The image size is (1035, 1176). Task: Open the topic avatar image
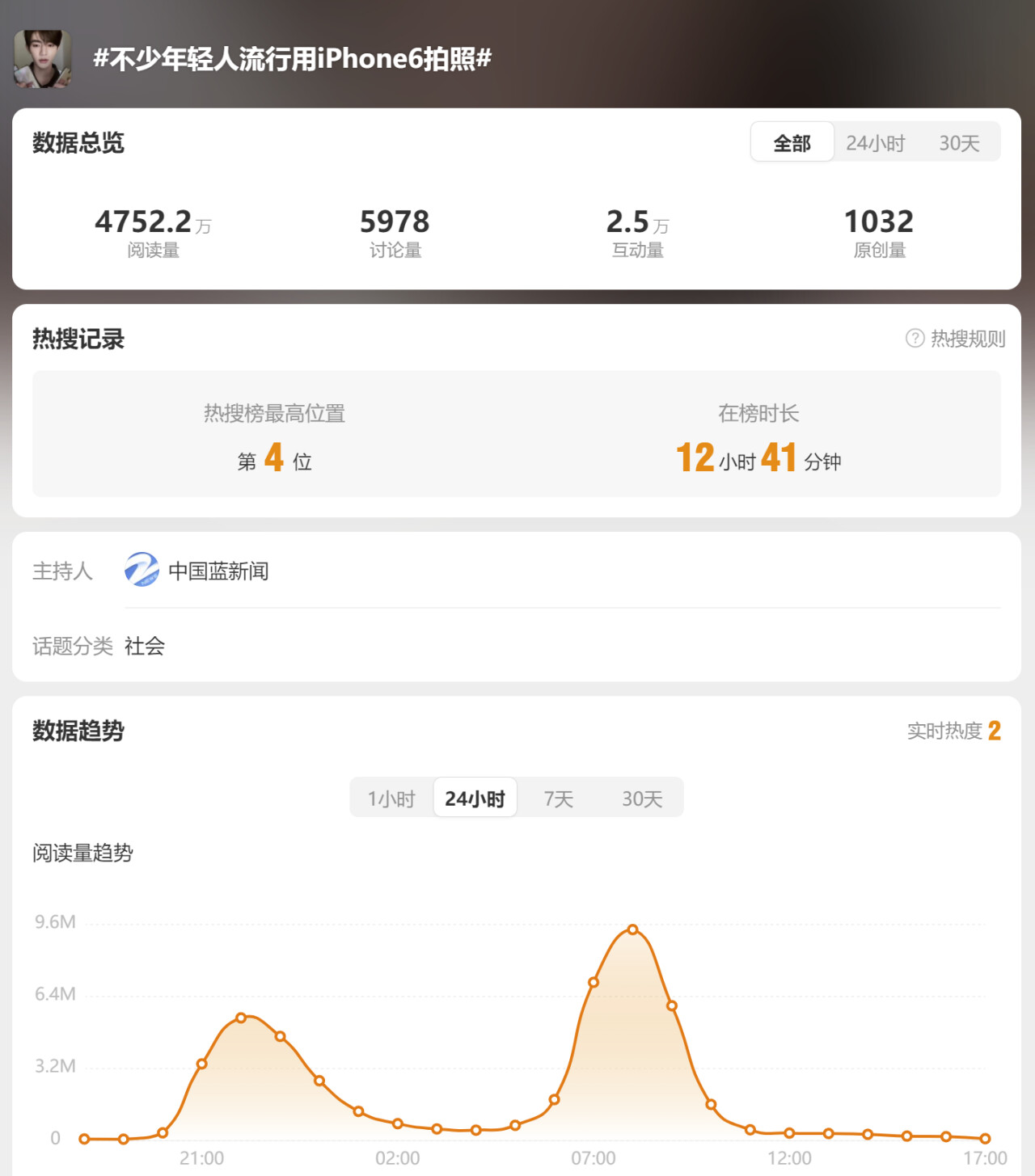click(43, 59)
